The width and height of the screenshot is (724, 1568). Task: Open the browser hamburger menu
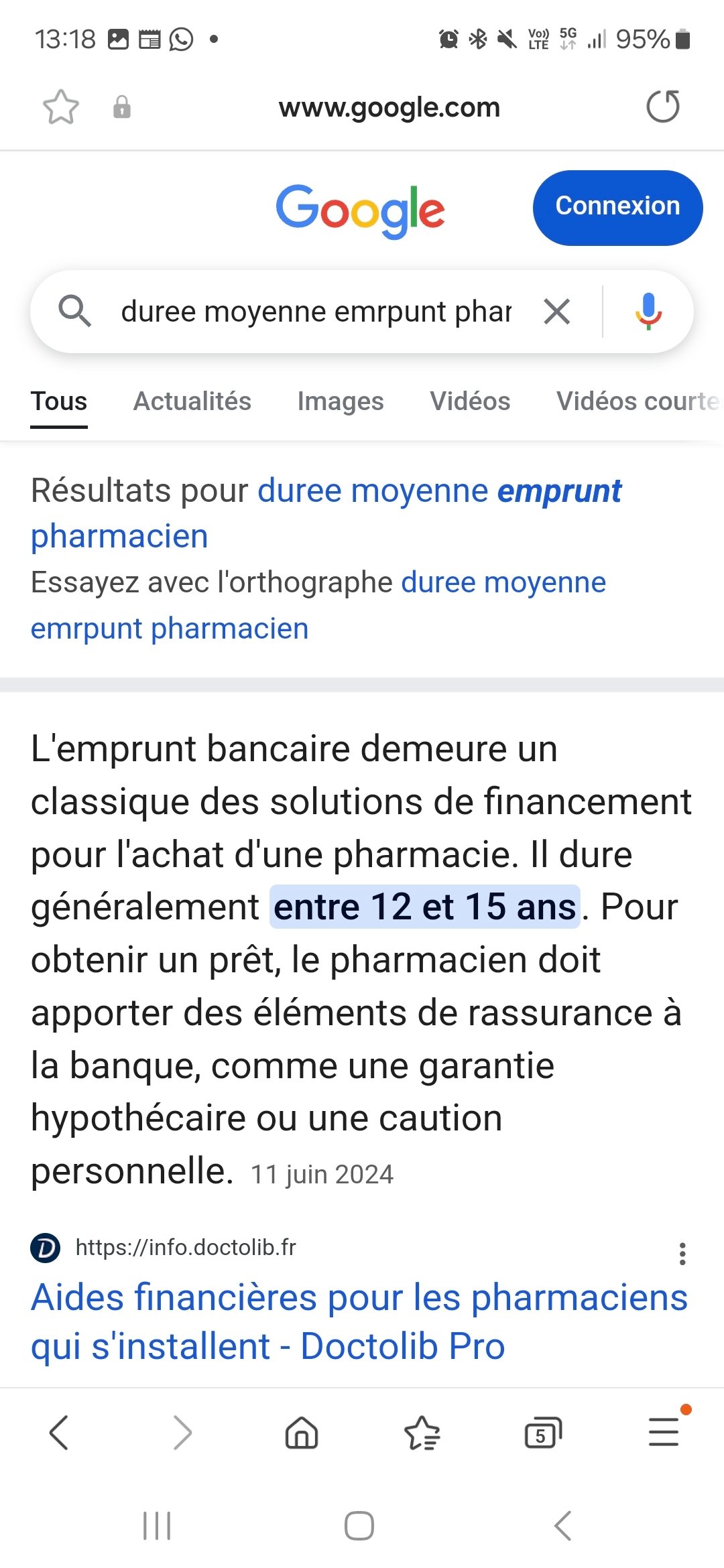(x=664, y=1431)
